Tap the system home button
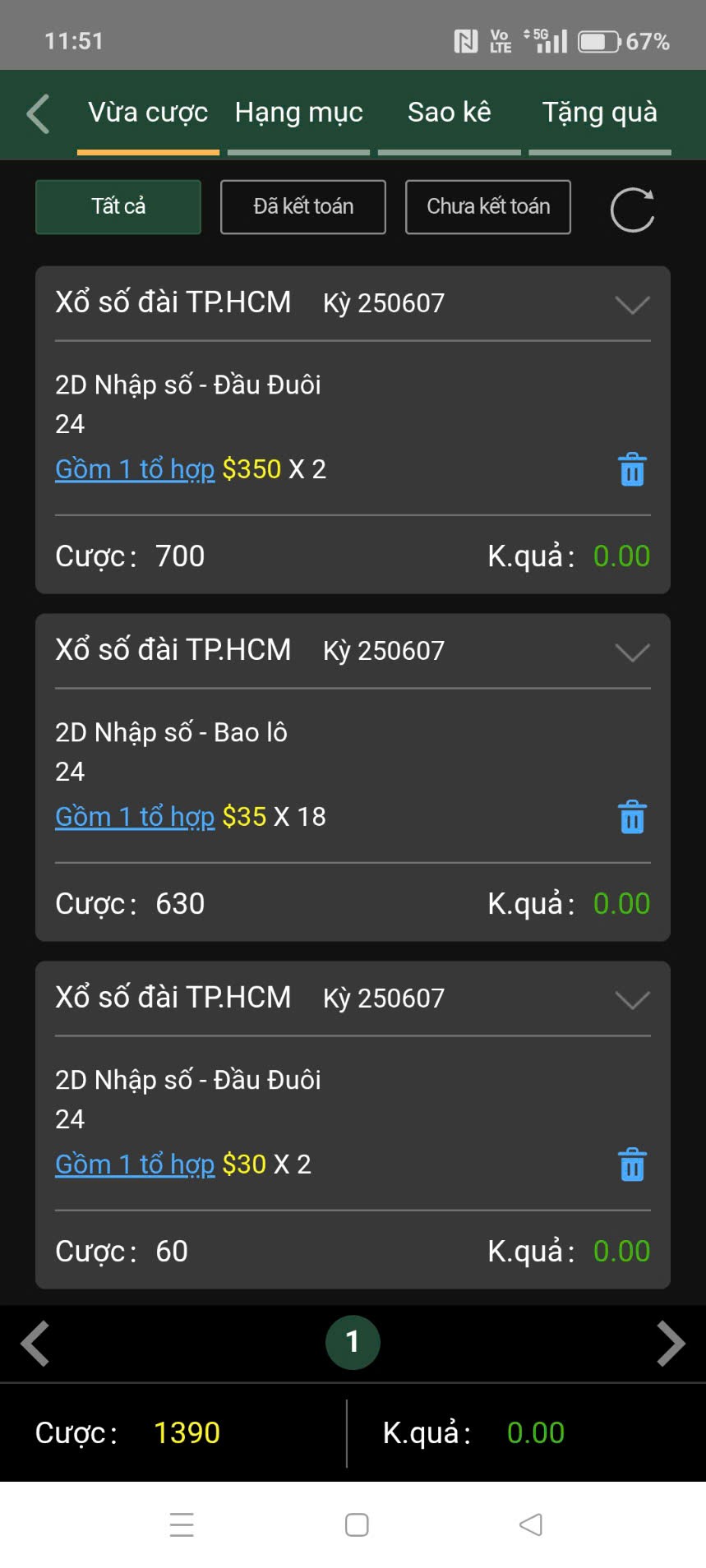706x1568 pixels. point(357,1525)
